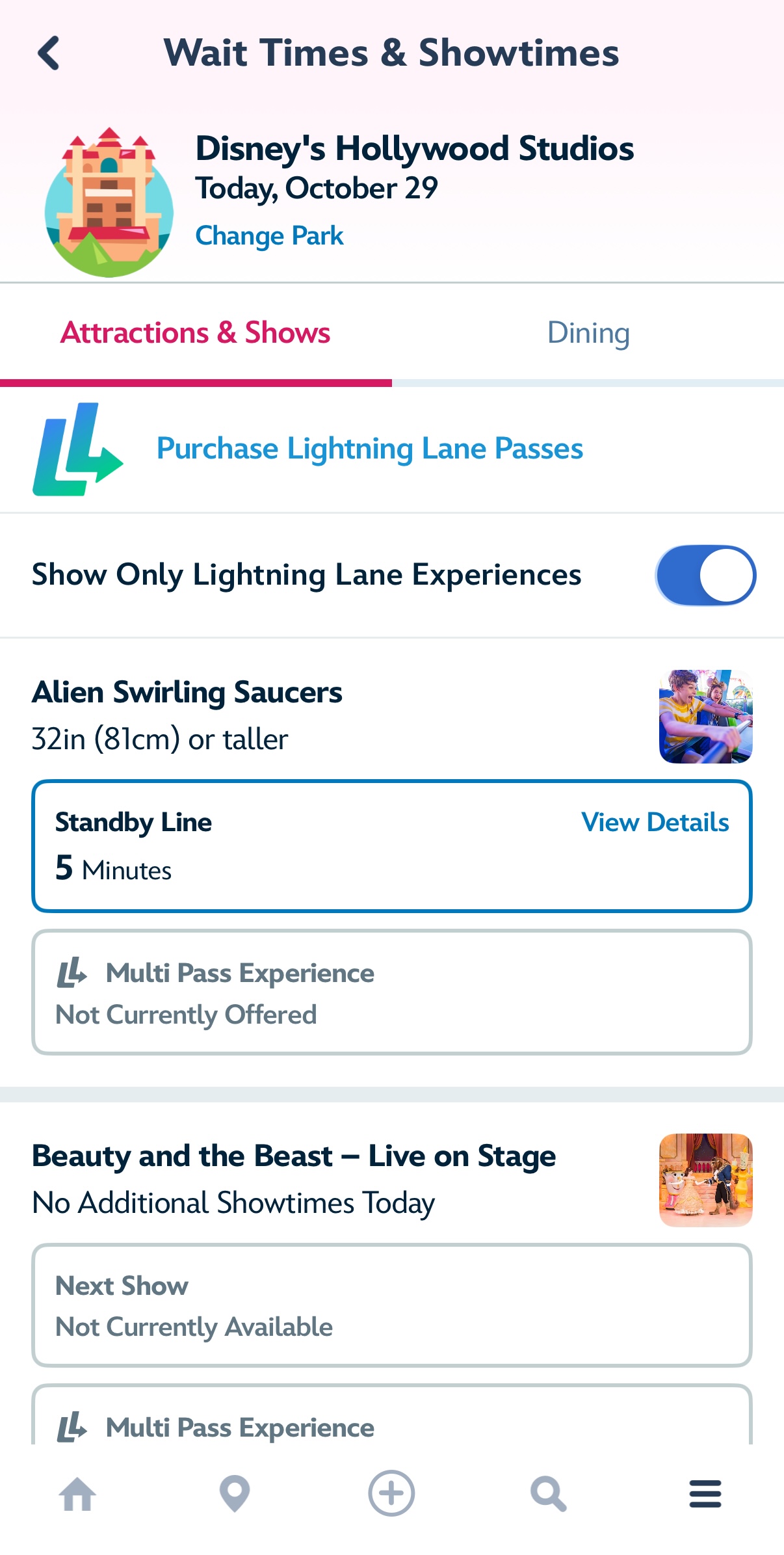Open the Home tab in bottom bar
The image size is (784, 1555).
click(78, 1494)
